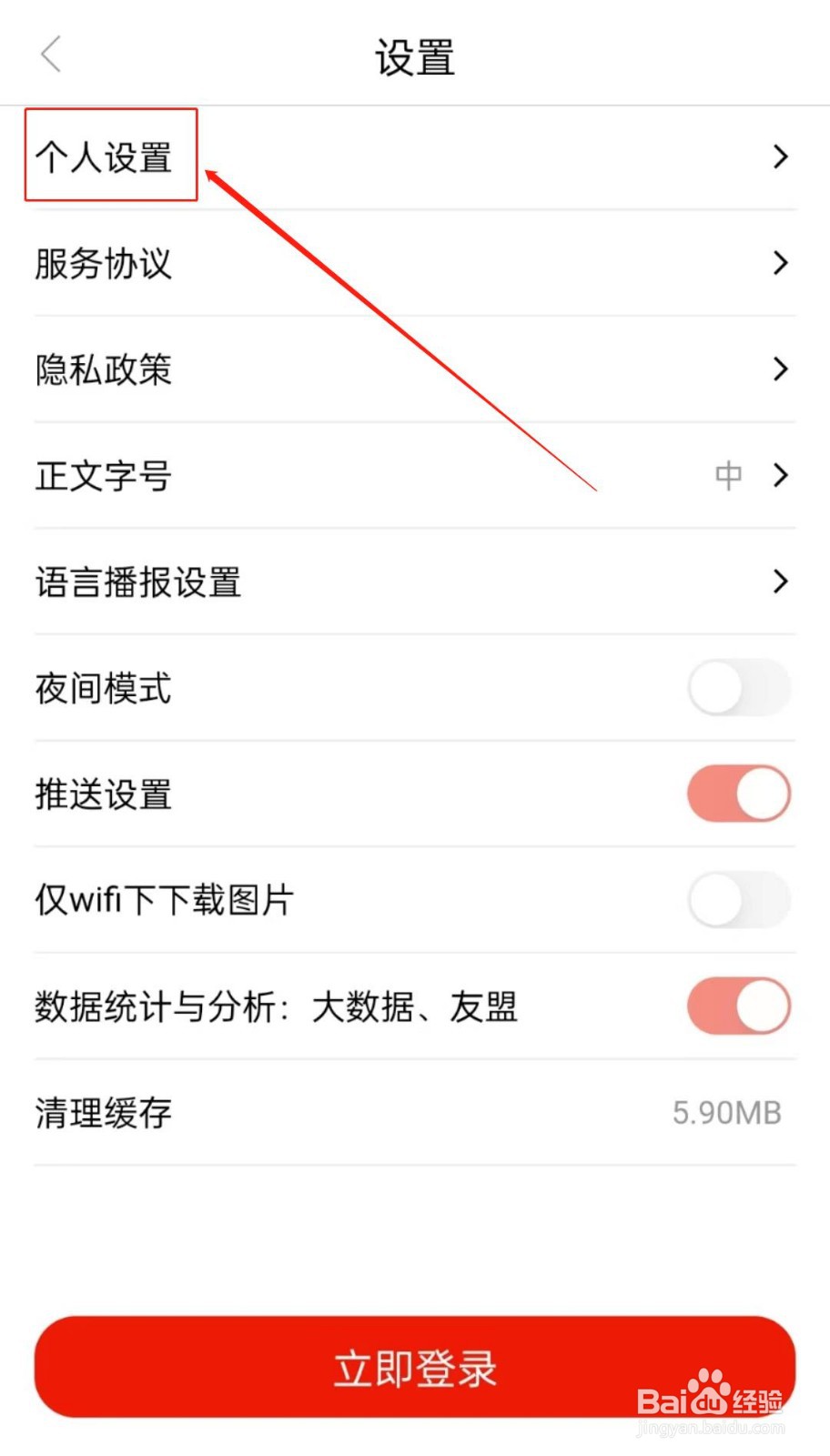Screen dimensions: 830x1456
Task: Select the highlighted 个人设置 menu entry
Action: 105,157
